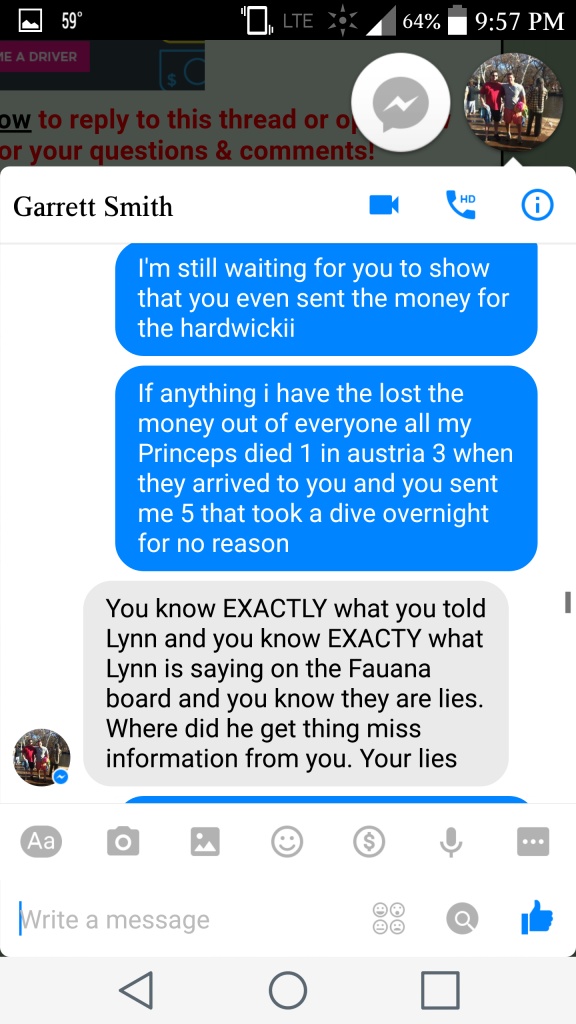Send a thumbs-up like
The image size is (576, 1024).
tap(537, 918)
